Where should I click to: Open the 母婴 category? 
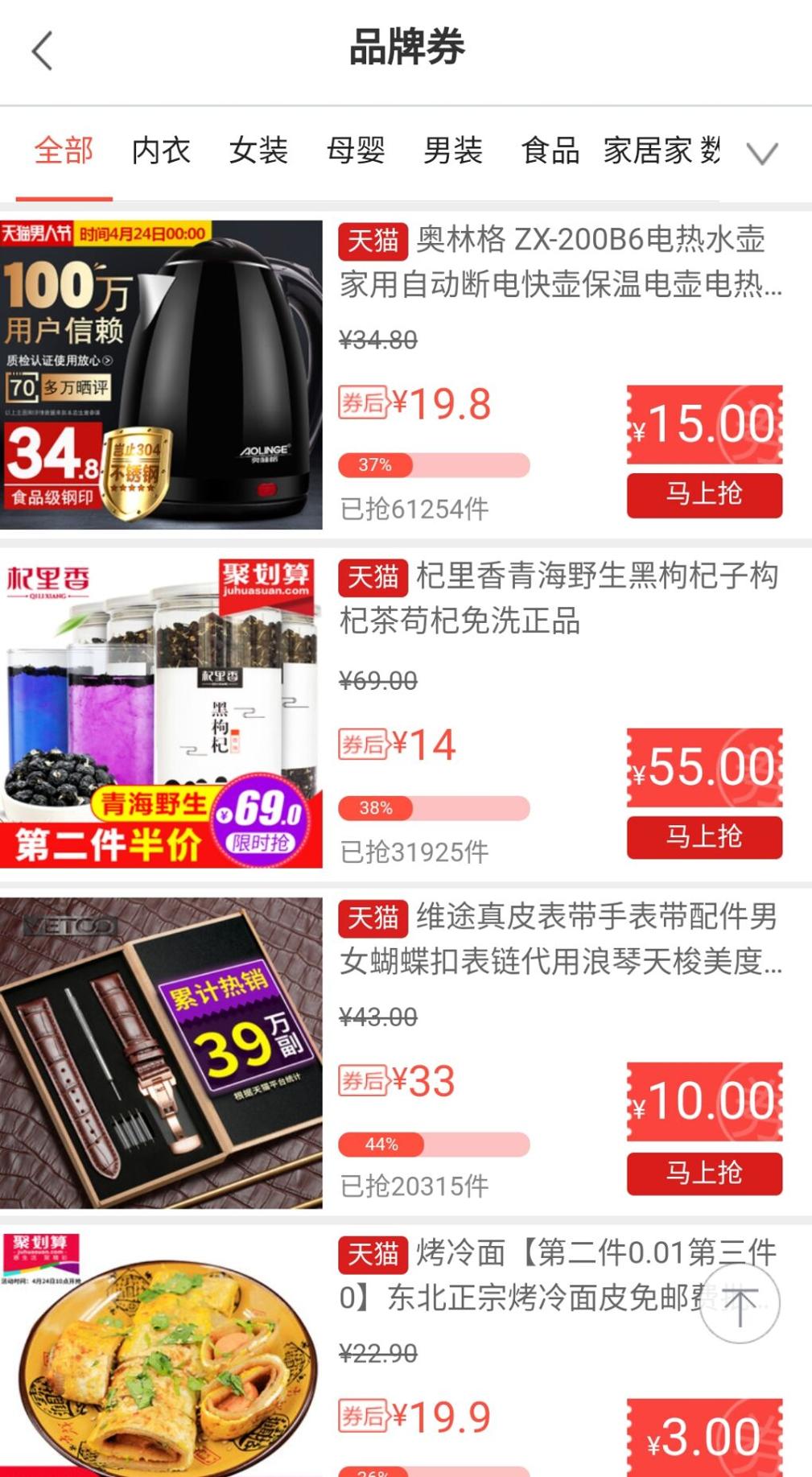pyautogui.click(x=356, y=152)
